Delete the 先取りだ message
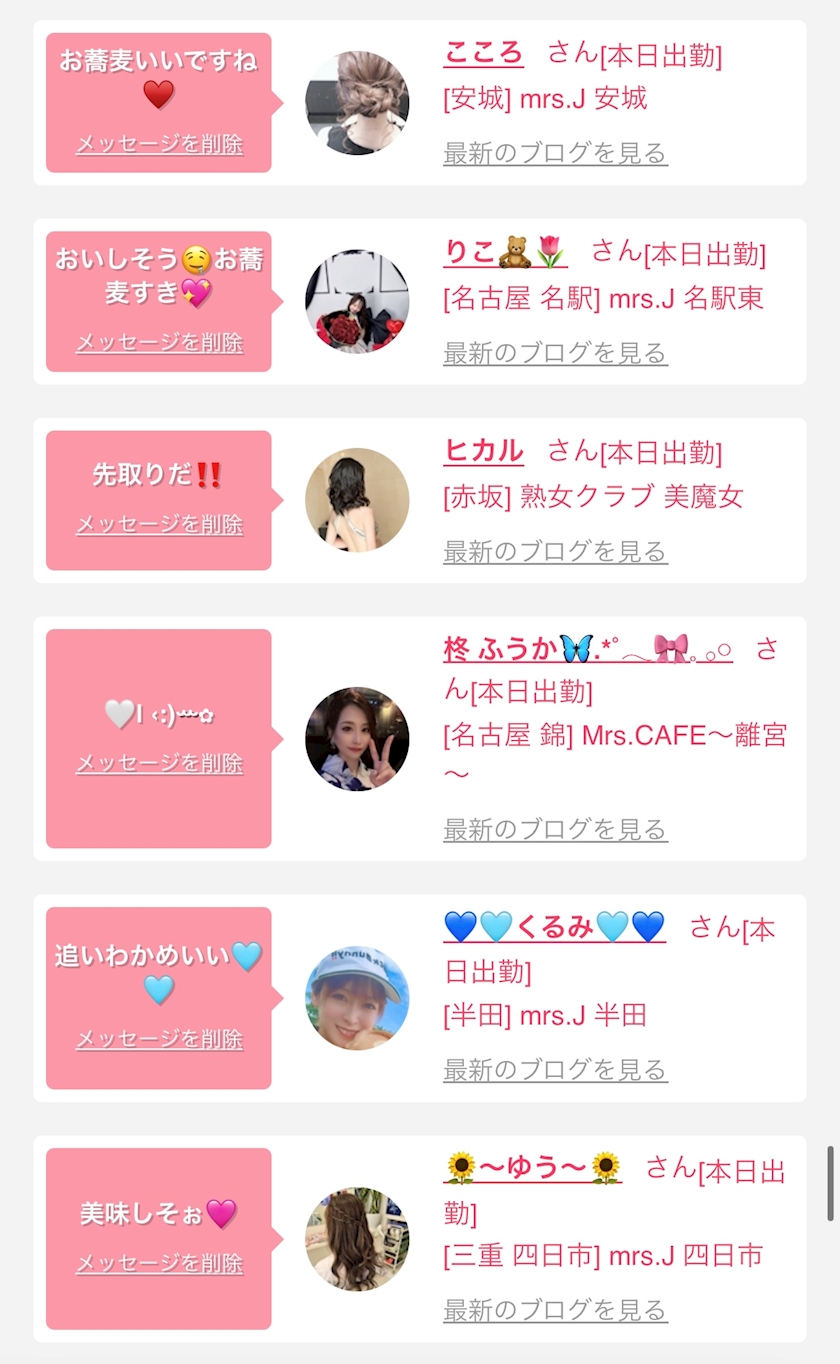840x1364 pixels. [159, 525]
